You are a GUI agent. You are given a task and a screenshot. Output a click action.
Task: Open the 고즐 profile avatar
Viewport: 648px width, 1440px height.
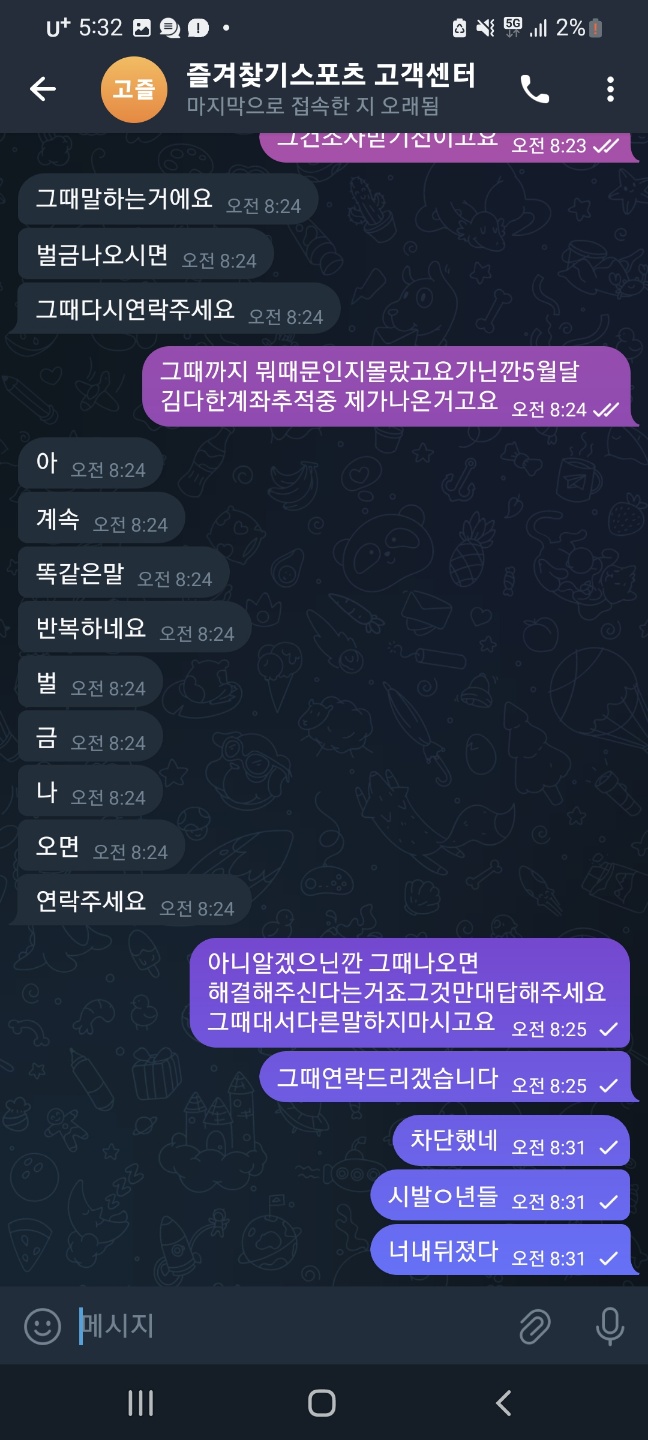point(134,89)
